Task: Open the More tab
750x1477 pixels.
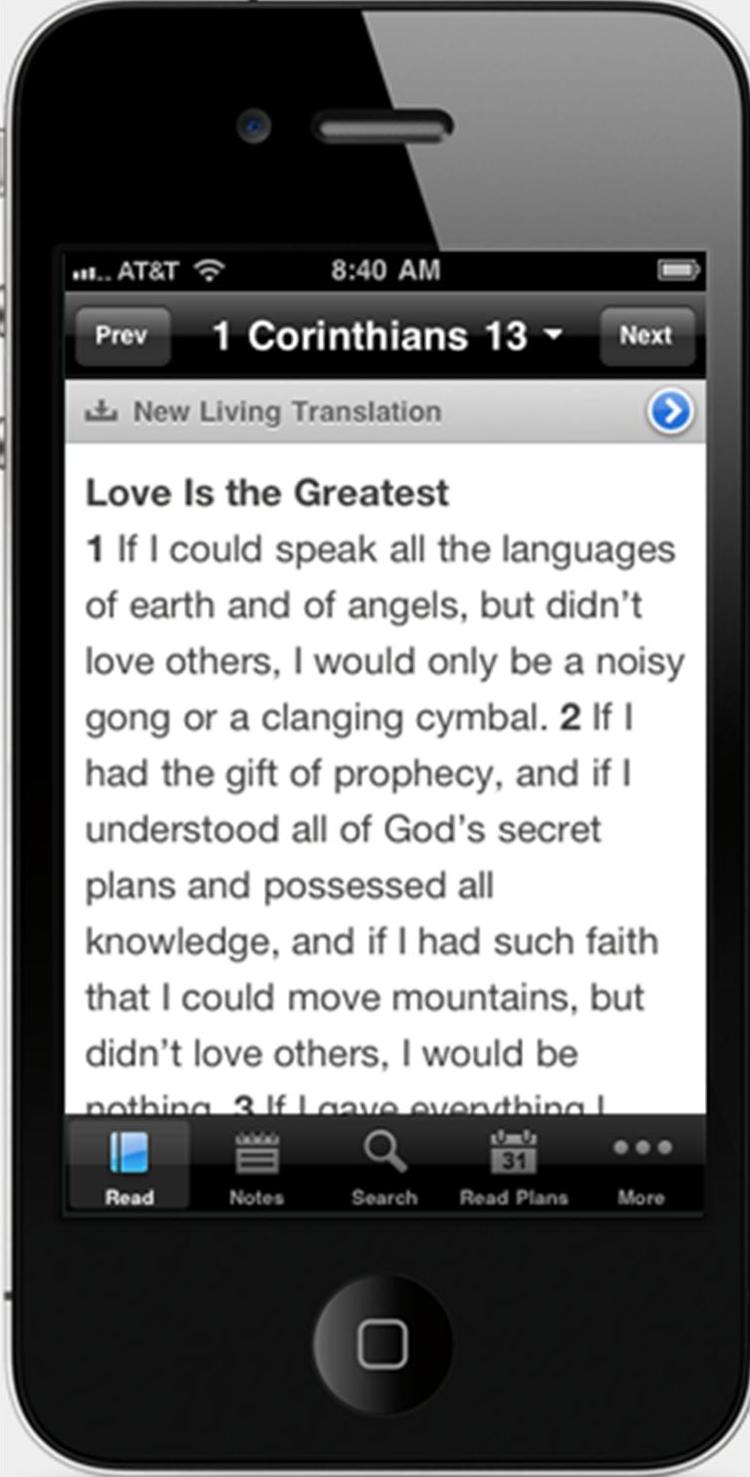Action: click(641, 1166)
